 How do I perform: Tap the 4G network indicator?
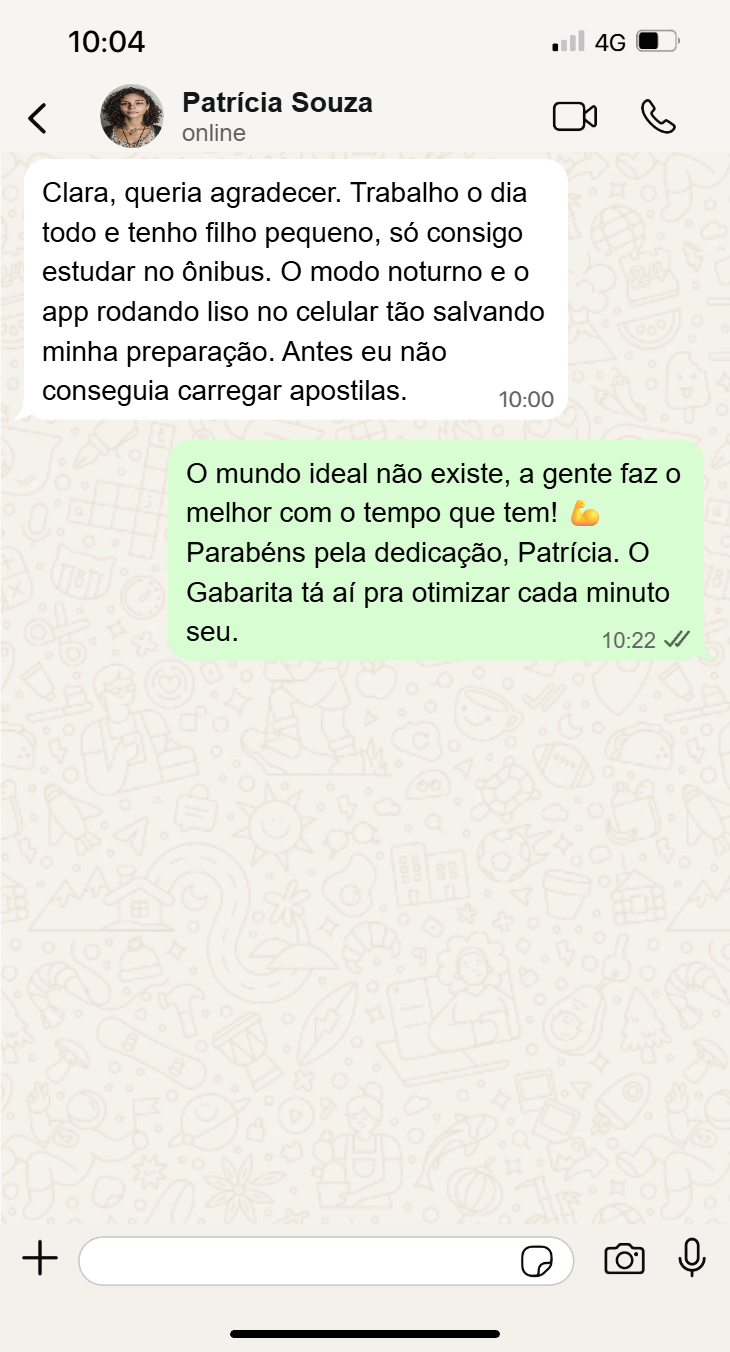(x=611, y=41)
